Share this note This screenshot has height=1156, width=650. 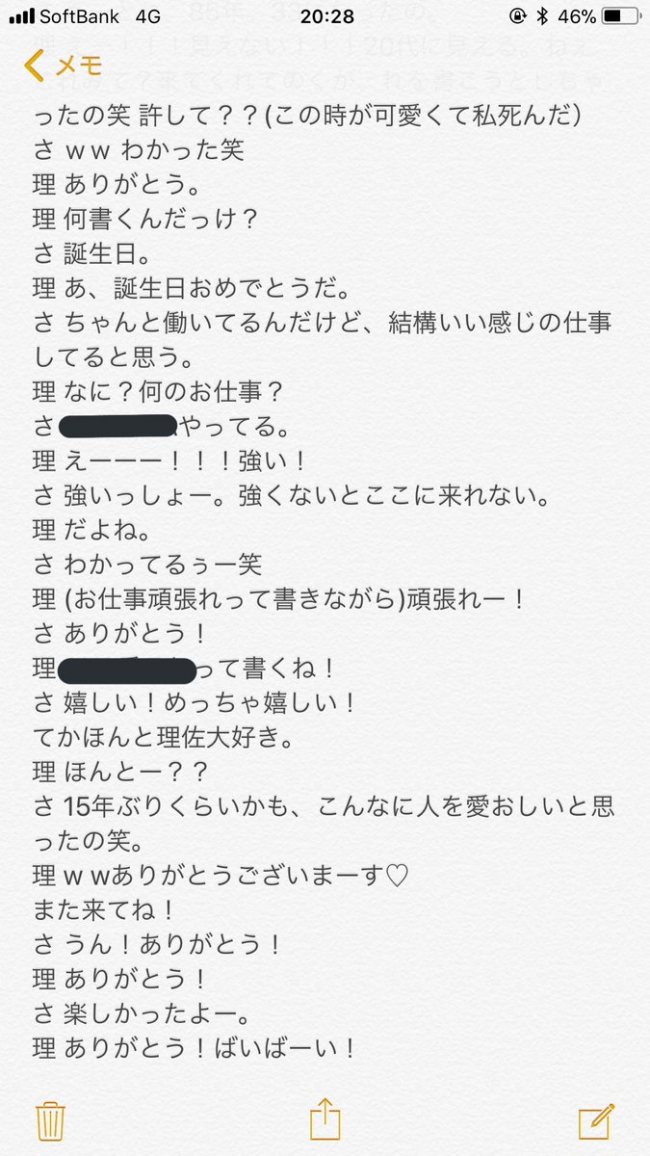325,1120
